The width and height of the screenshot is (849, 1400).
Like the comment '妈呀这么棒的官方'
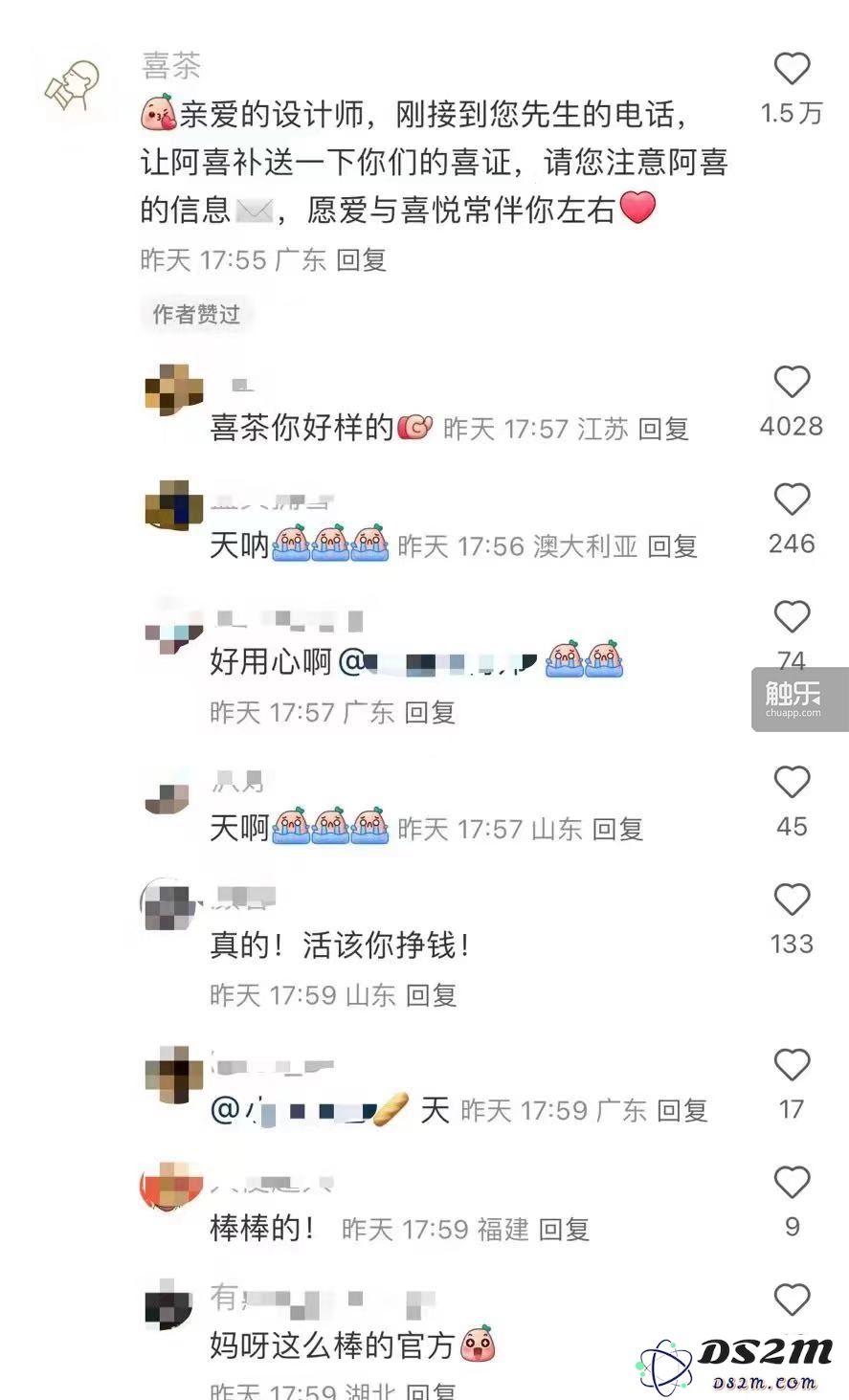point(792,1300)
